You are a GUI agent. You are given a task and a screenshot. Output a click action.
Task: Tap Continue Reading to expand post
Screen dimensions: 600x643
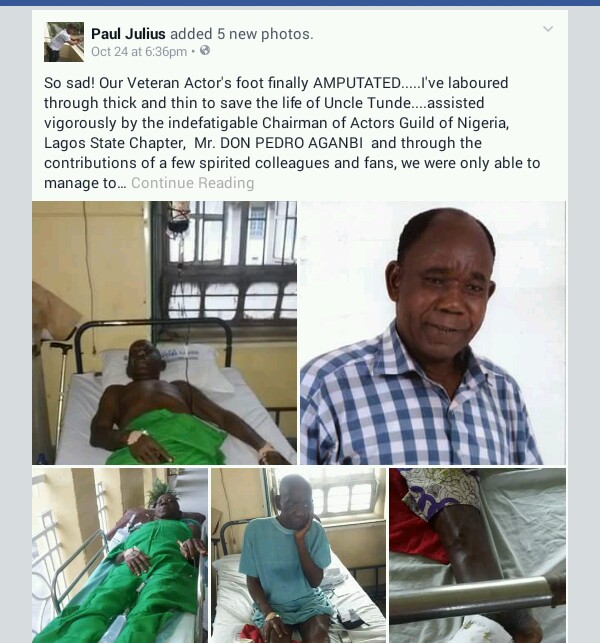193,183
